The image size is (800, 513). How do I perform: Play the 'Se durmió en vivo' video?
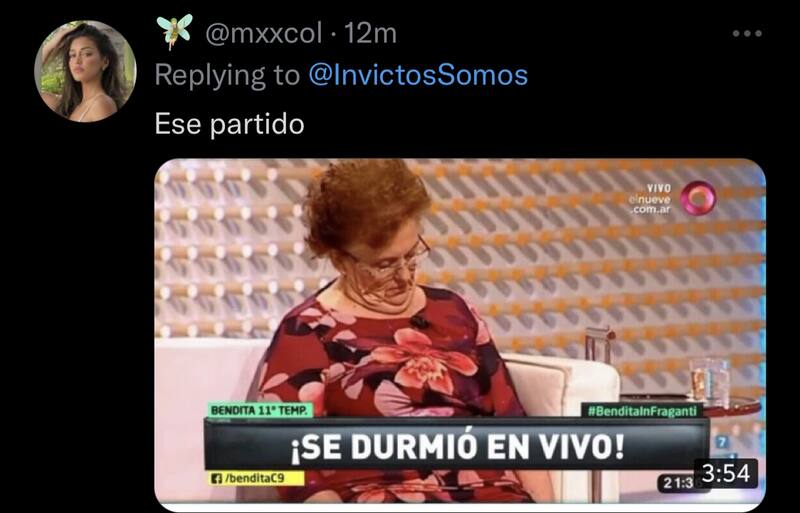click(459, 330)
